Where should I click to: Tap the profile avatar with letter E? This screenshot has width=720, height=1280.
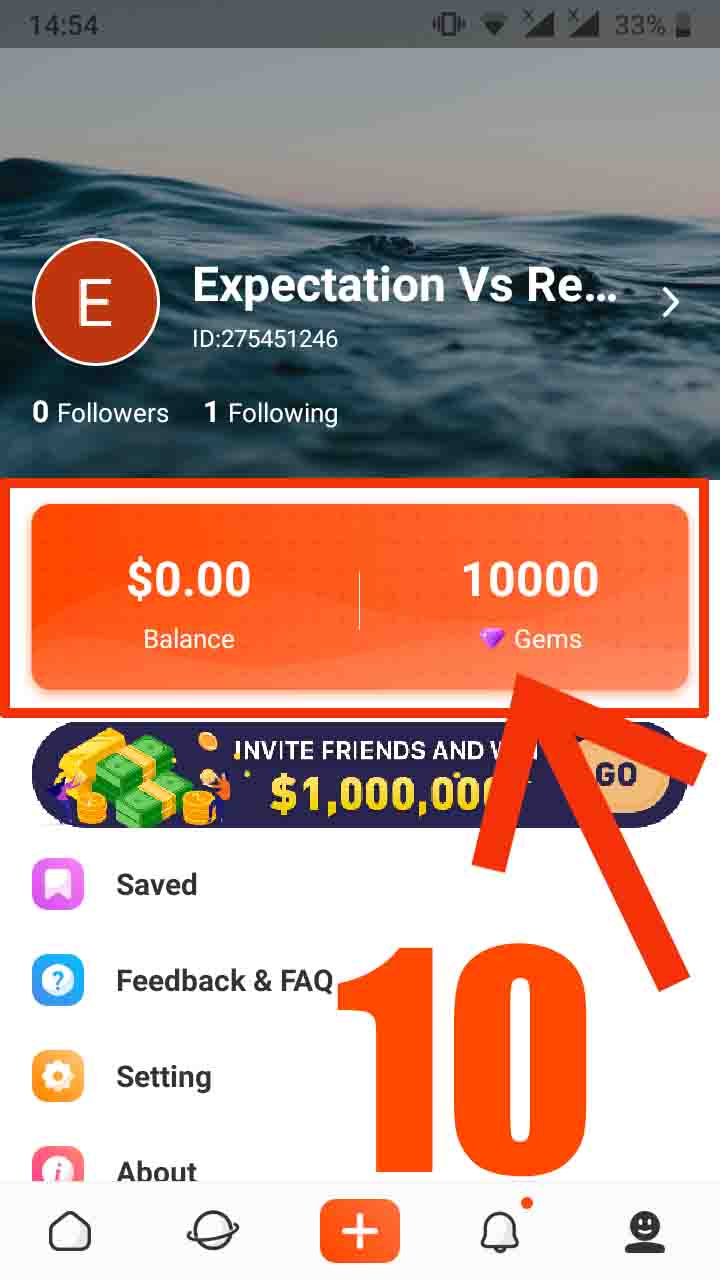click(96, 302)
